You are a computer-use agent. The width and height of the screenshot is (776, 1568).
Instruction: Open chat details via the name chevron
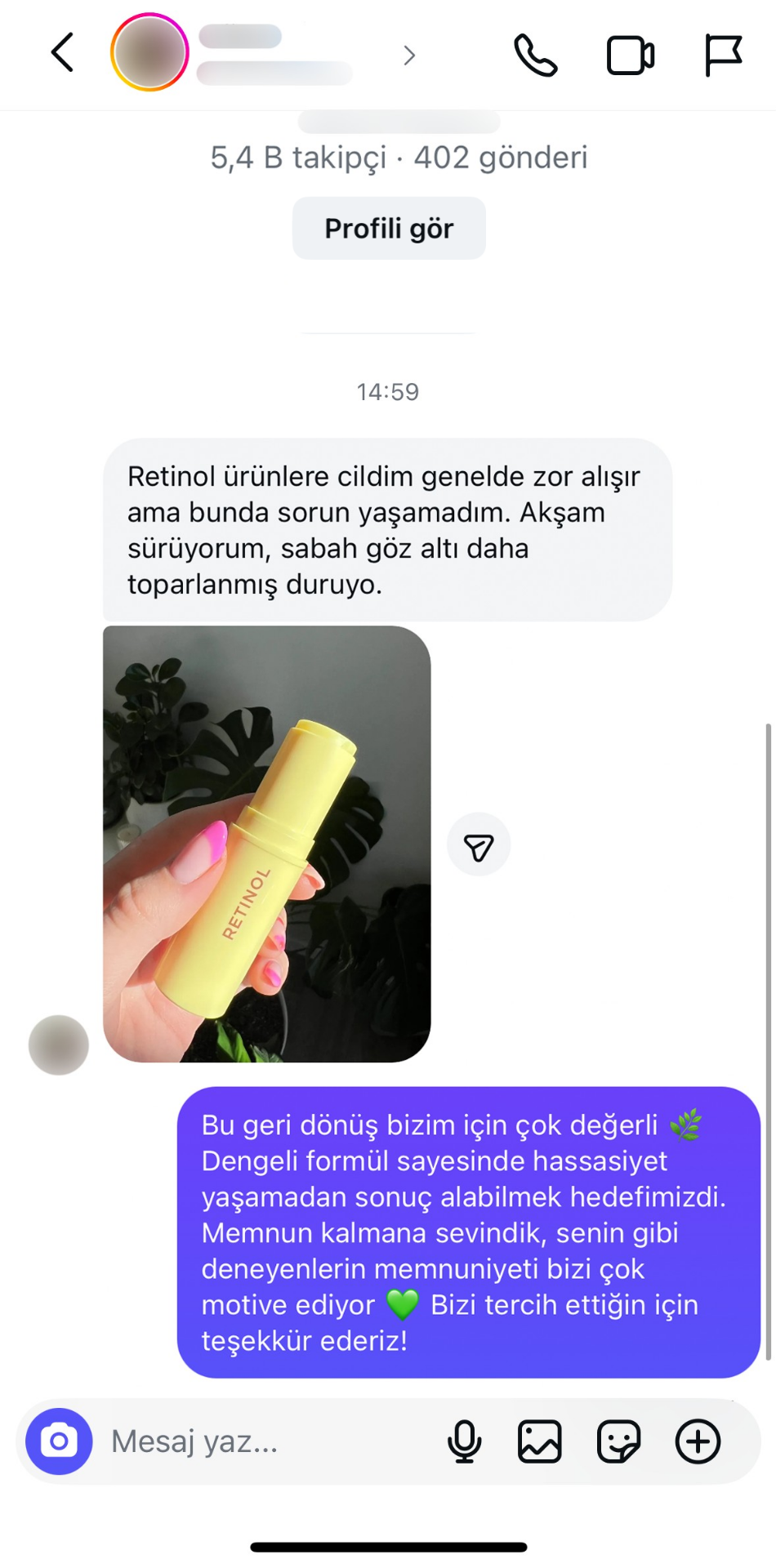point(409,56)
